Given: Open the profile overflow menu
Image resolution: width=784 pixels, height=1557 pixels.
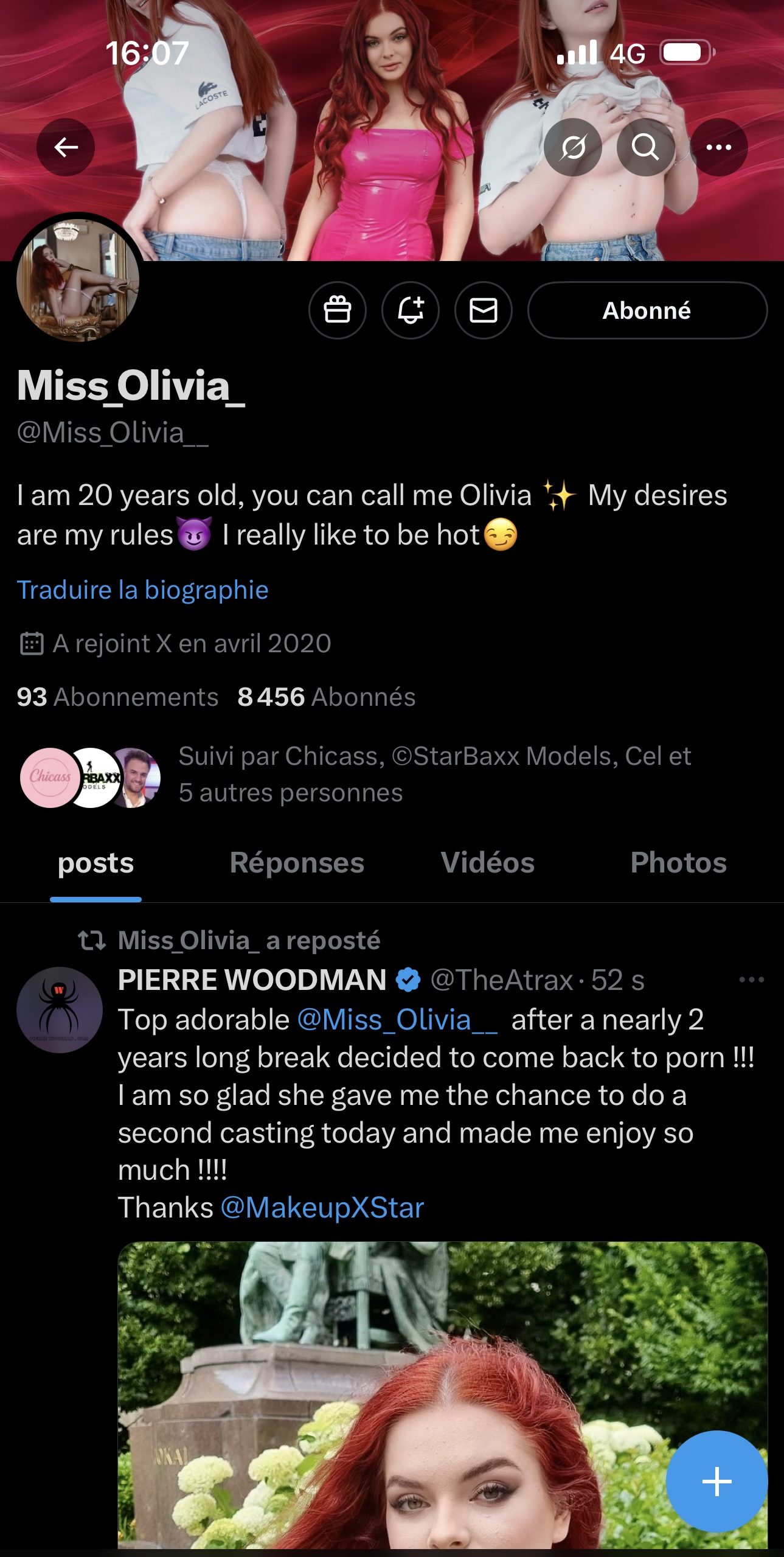Looking at the screenshot, I should click(x=718, y=147).
